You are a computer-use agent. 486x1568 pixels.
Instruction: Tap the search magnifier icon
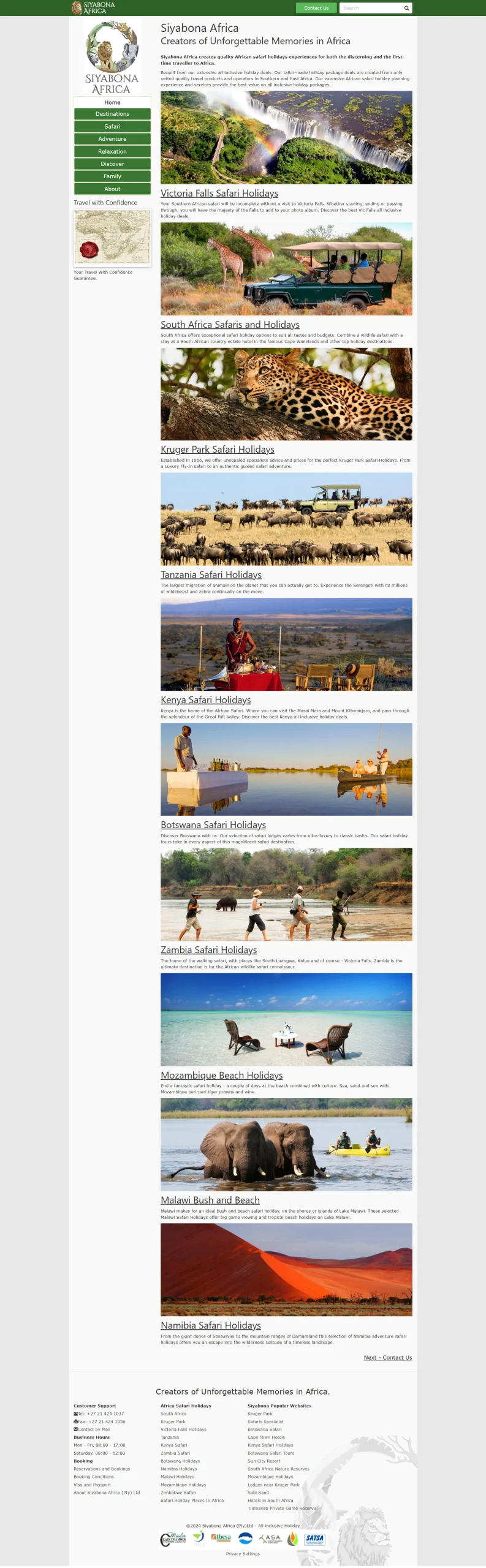[406, 8]
